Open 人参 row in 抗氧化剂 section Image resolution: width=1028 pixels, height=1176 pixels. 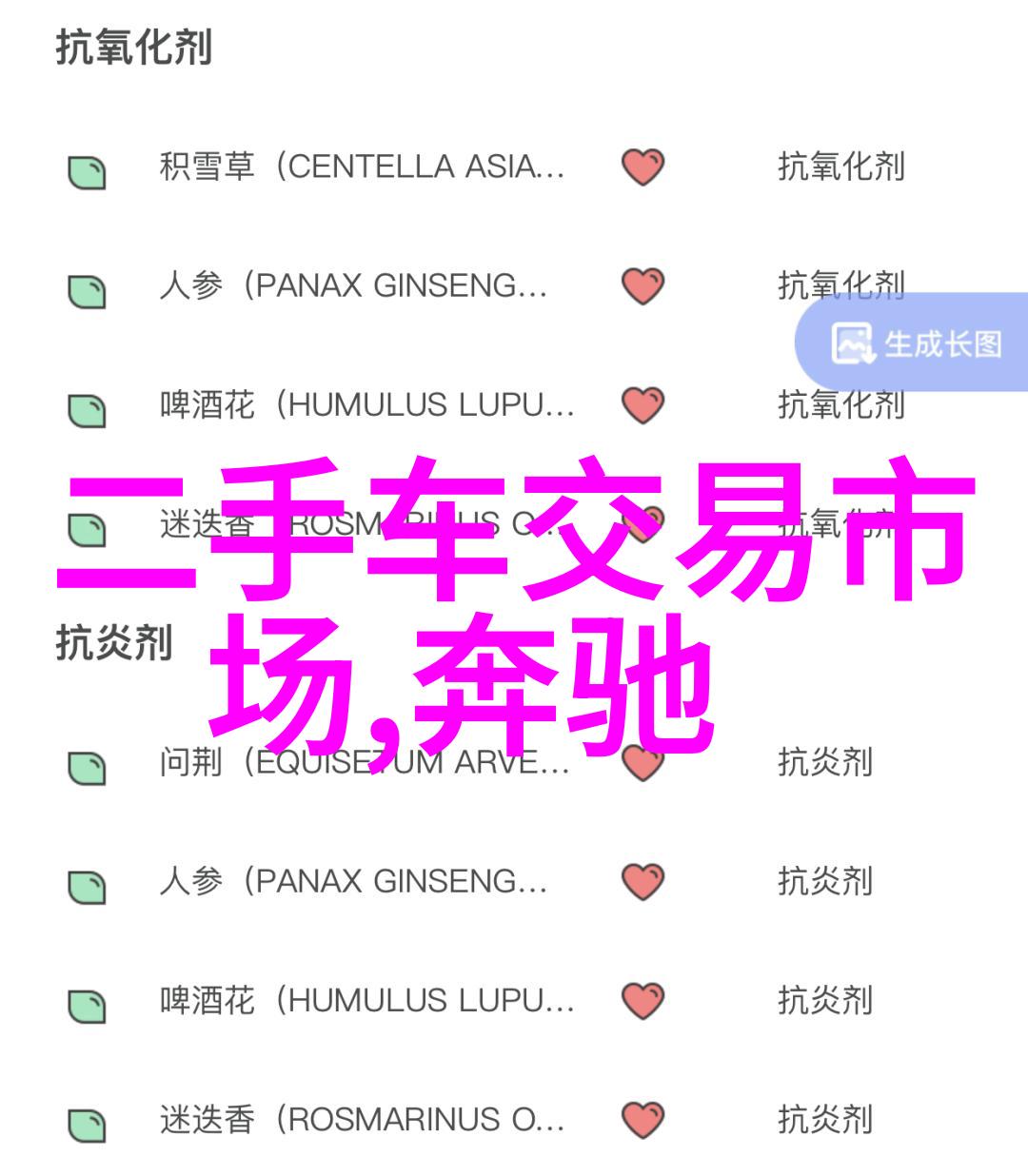pos(353,285)
